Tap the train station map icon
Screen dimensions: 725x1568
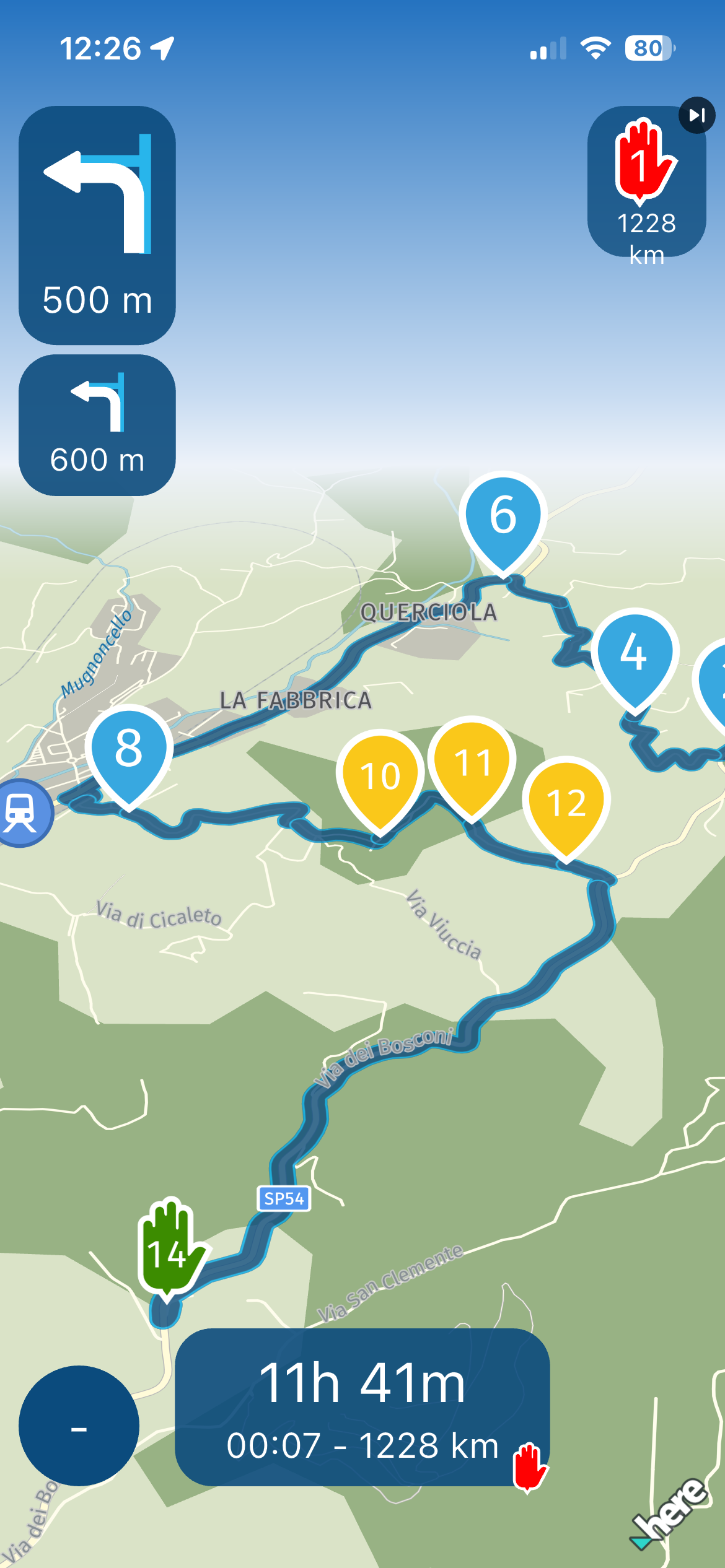coord(21,813)
